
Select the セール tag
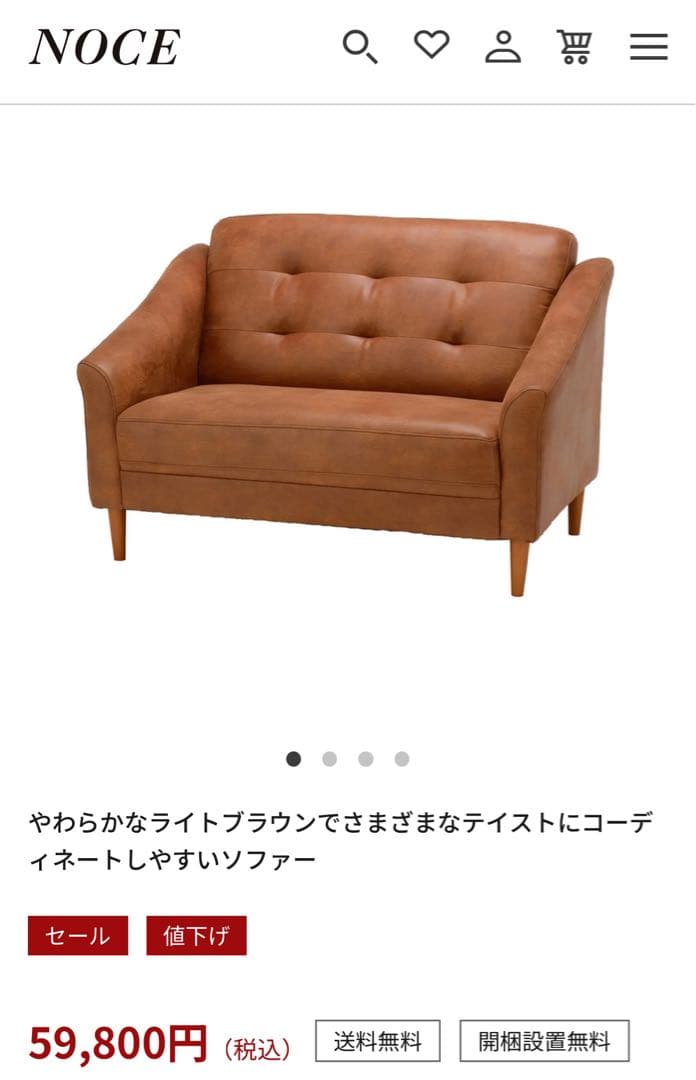(x=78, y=936)
